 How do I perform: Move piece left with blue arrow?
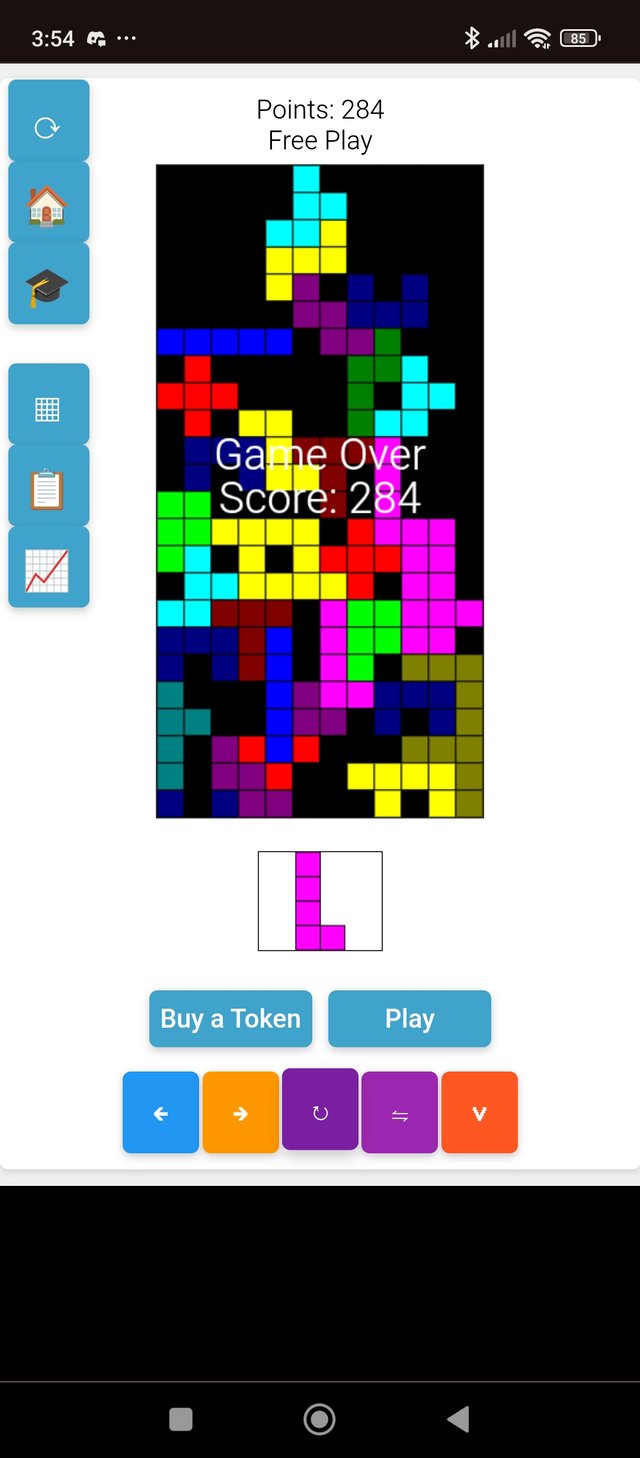click(161, 1113)
